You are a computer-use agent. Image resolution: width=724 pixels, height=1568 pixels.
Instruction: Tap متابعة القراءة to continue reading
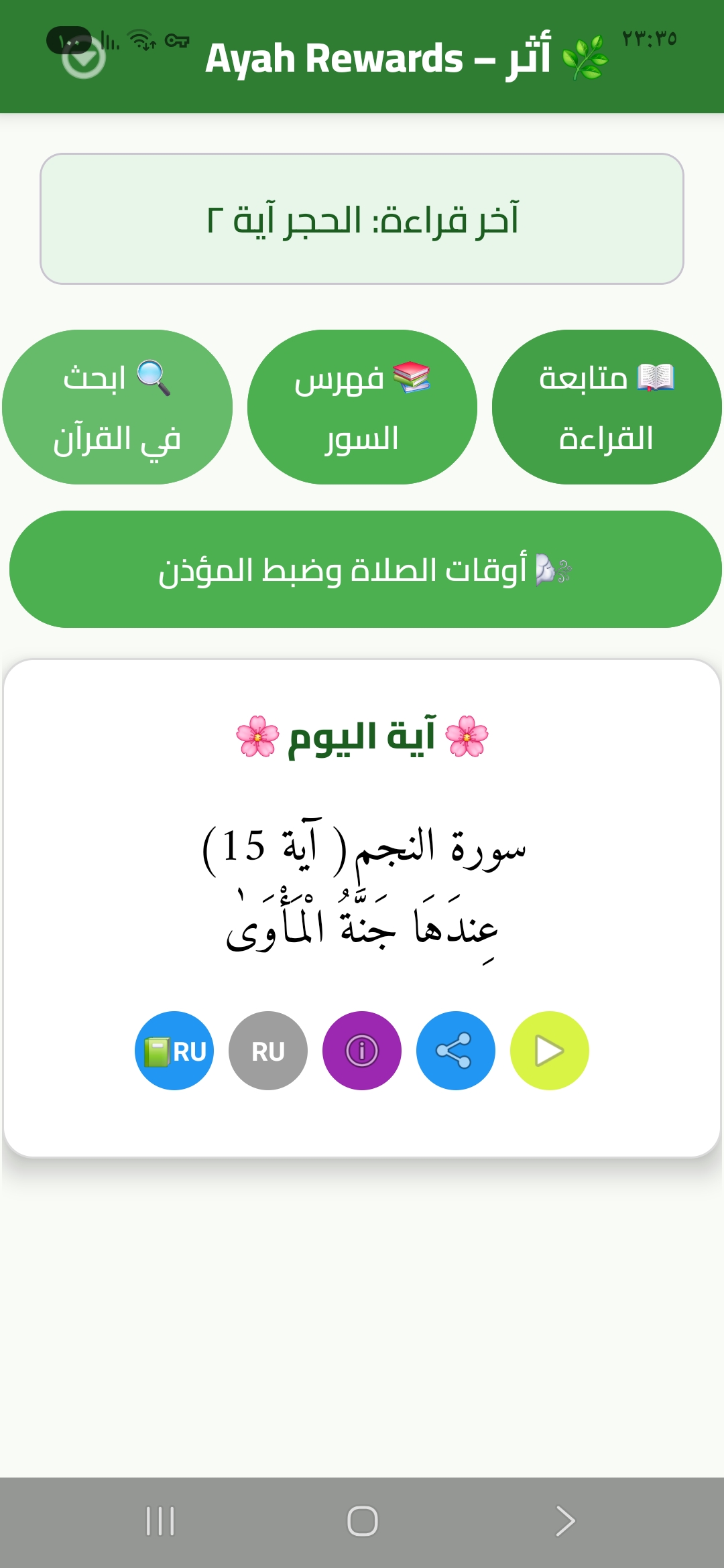click(607, 407)
